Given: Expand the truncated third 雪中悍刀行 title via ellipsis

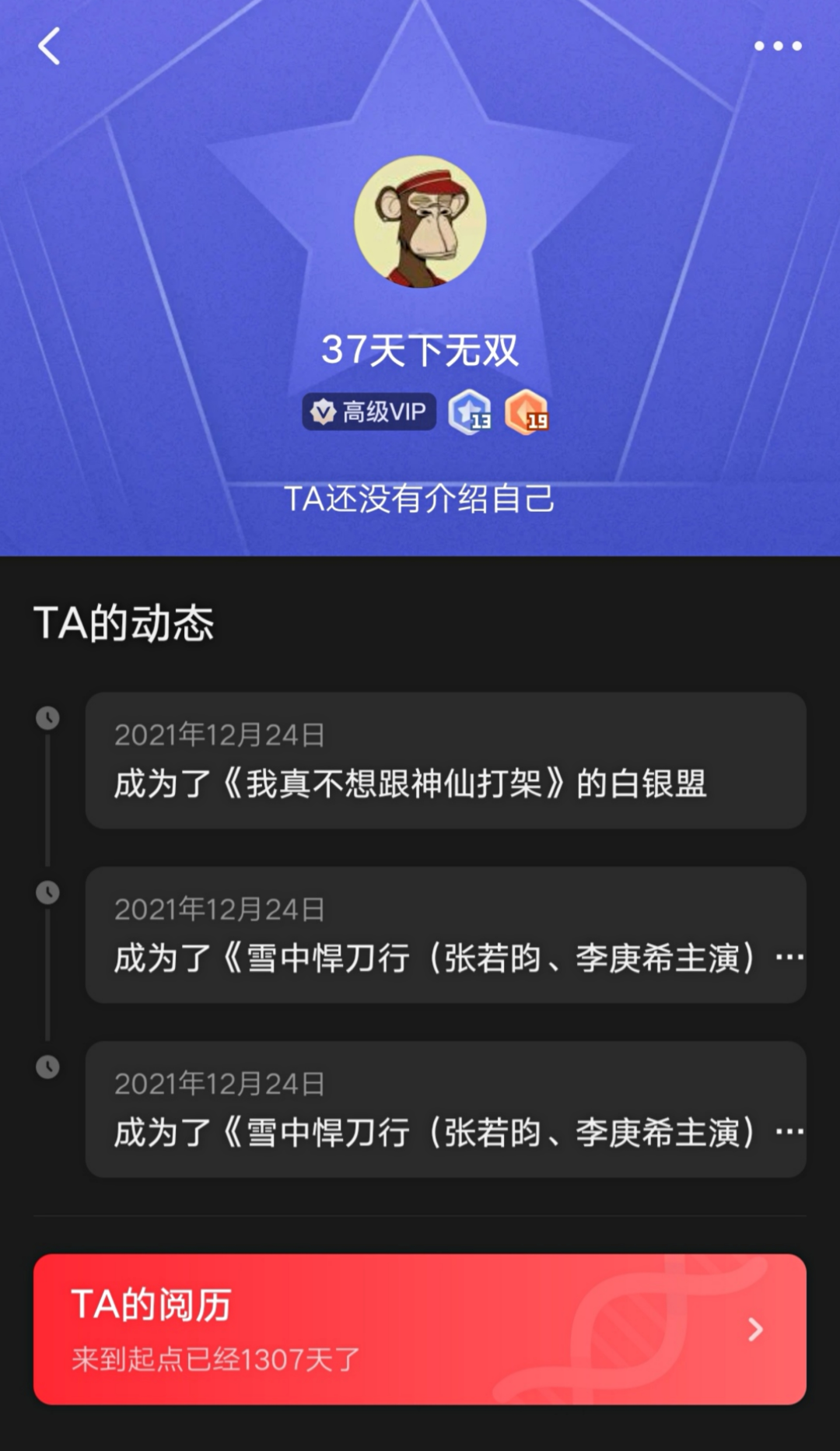Looking at the screenshot, I should (x=789, y=1132).
